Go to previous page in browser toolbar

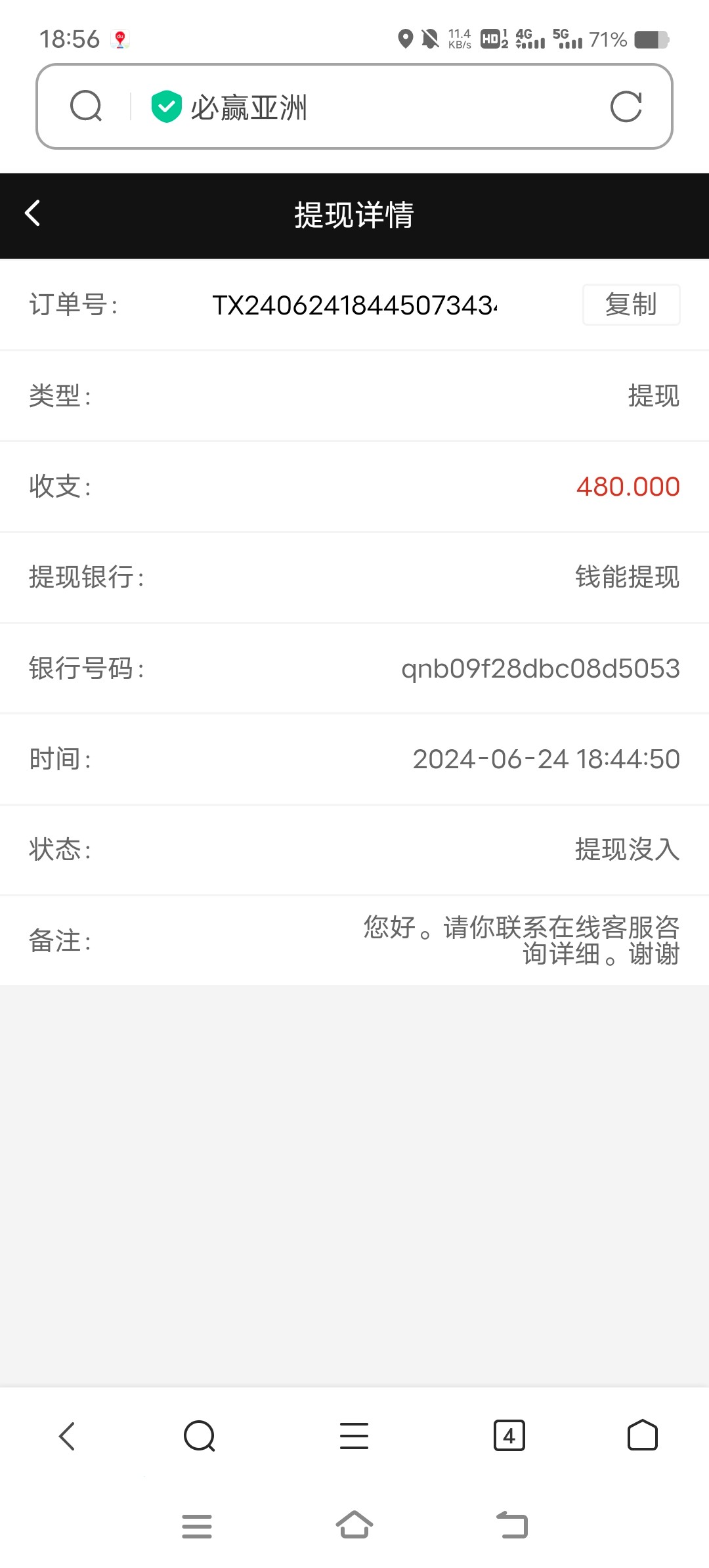point(67,1435)
